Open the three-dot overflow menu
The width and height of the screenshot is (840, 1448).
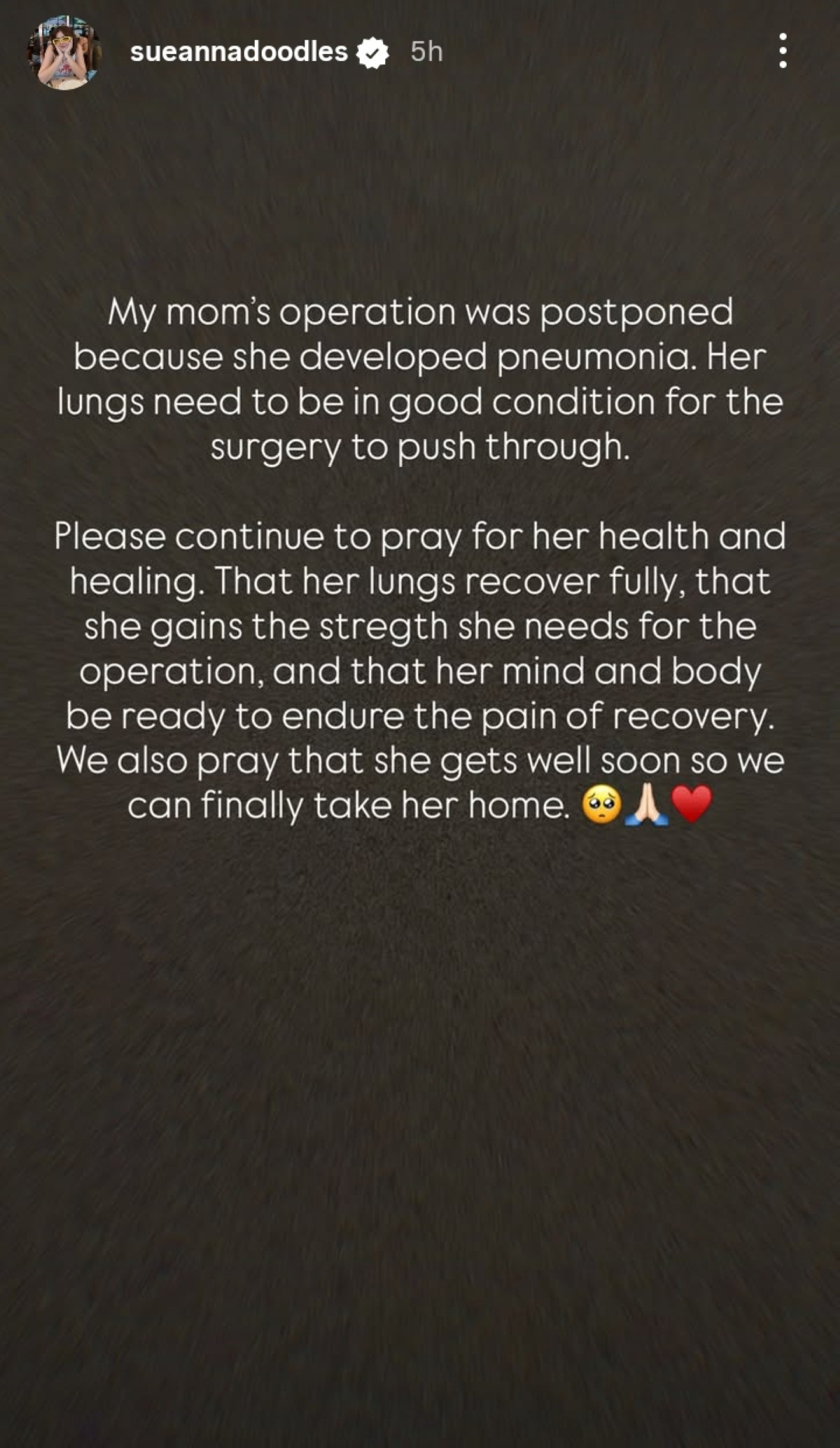point(783,51)
